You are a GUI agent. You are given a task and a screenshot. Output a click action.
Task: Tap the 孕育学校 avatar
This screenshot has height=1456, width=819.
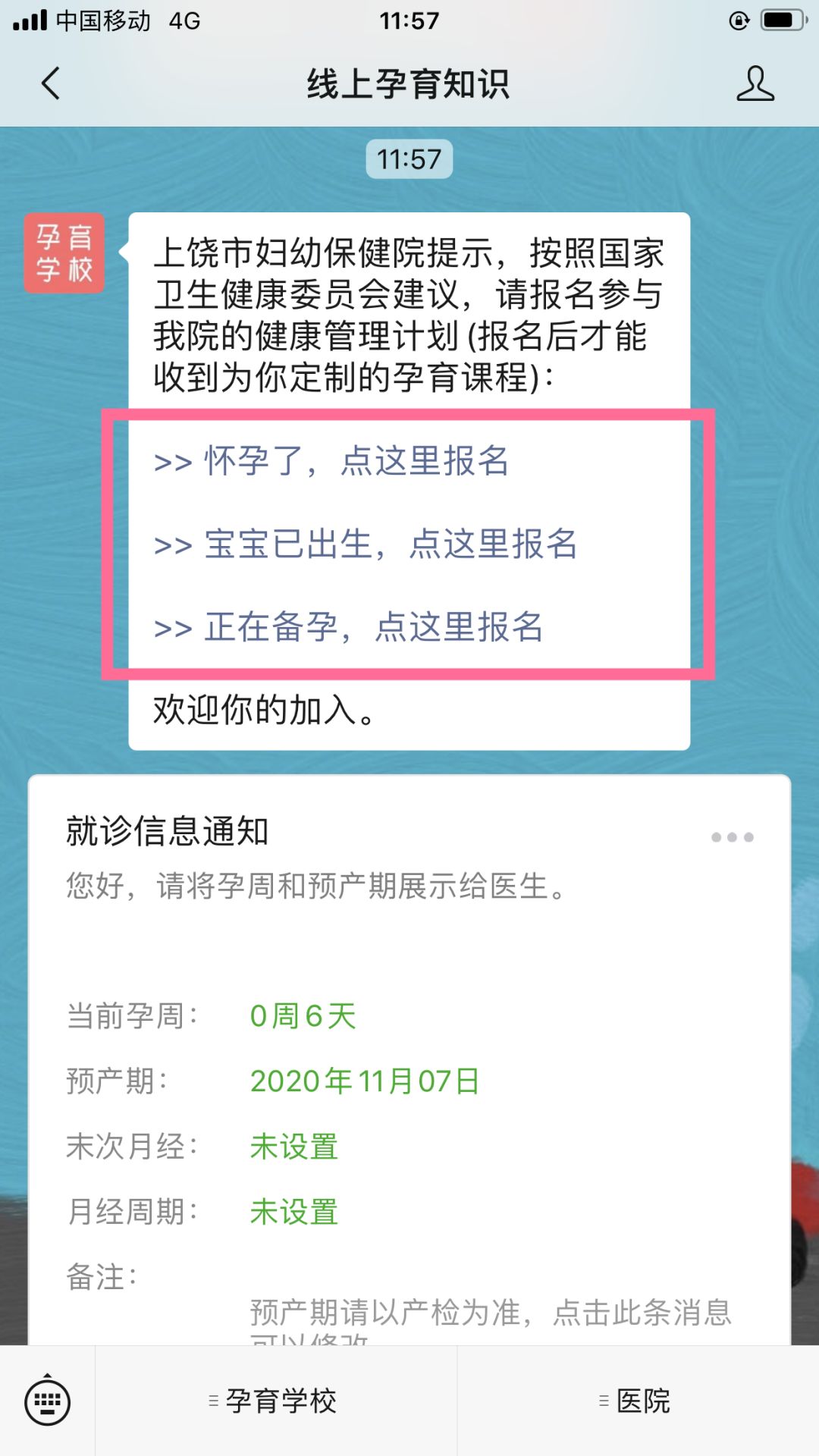[x=64, y=253]
